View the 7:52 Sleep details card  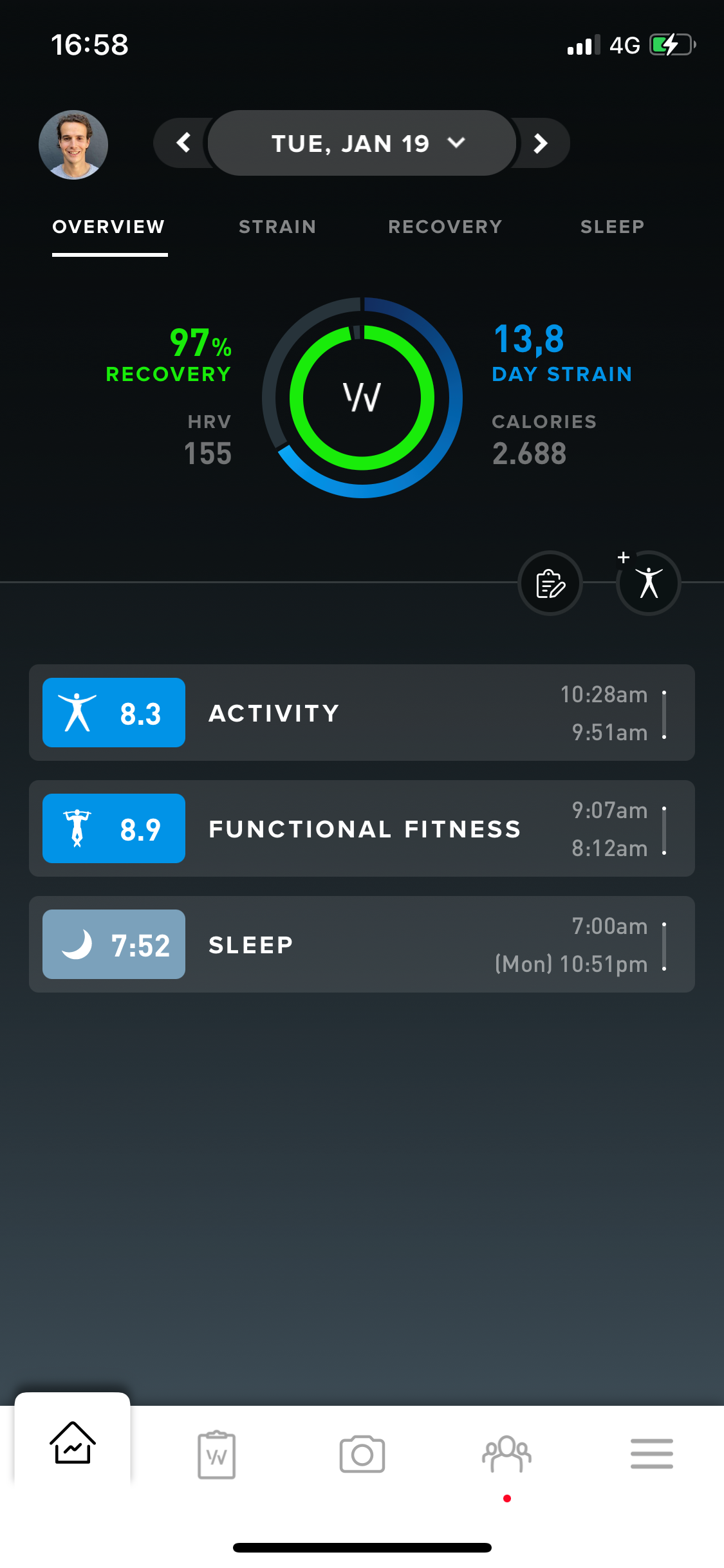362,944
